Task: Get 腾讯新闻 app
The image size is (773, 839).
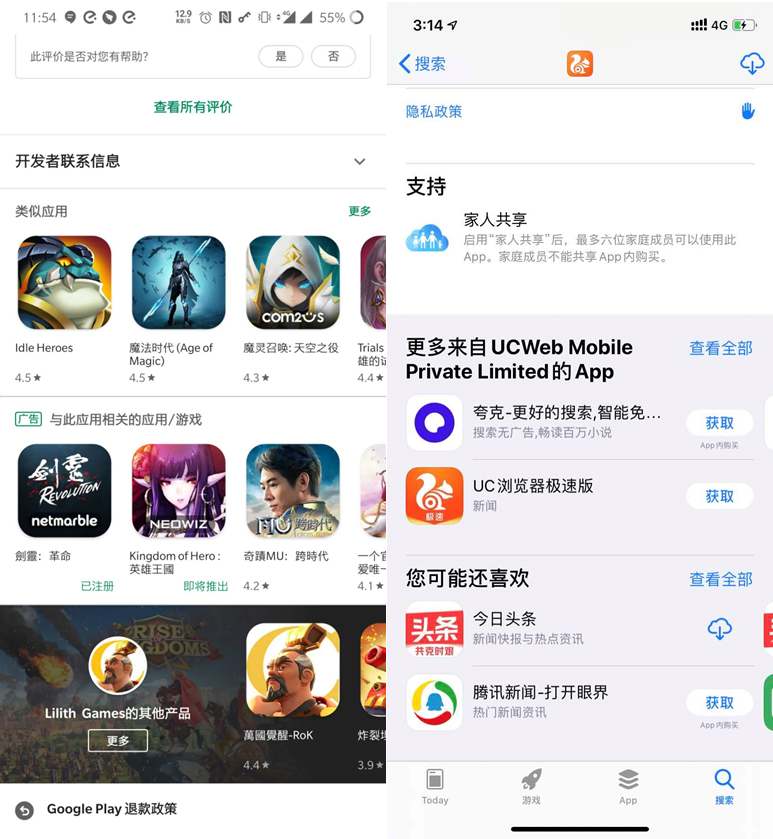Action: tap(719, 703)
